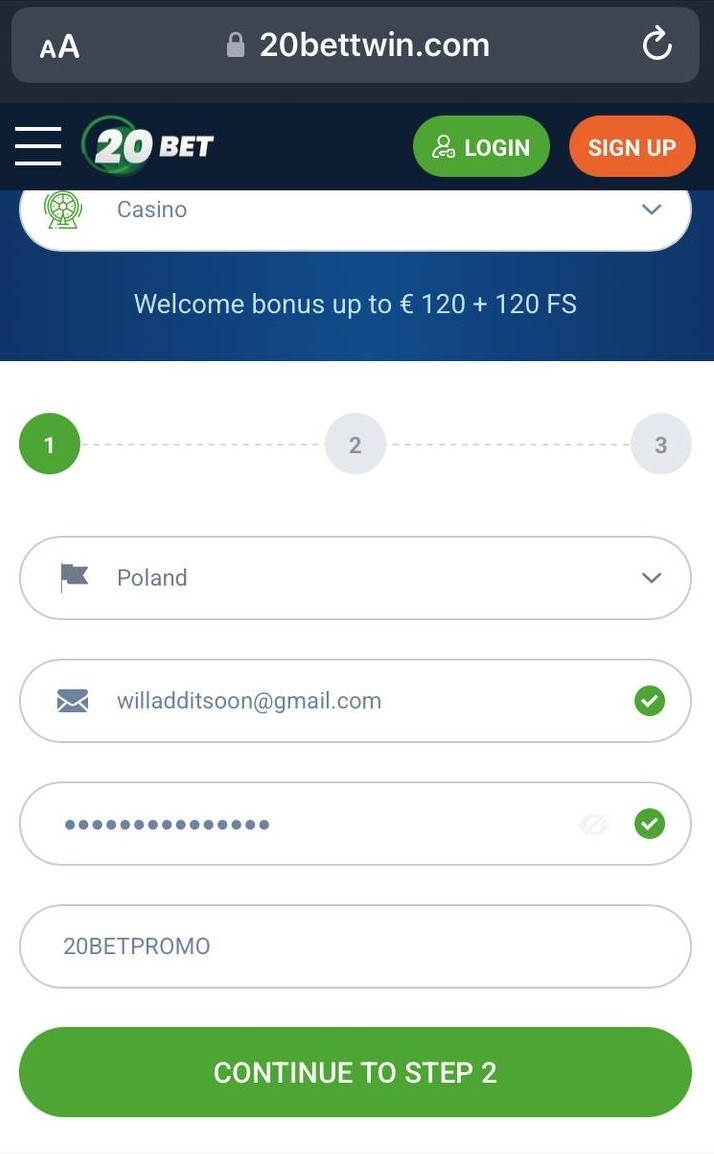The width and height of the screenshot is (714, 1154).
Task: Tap the SIGN UP button
Action: [x=632, y=146]
